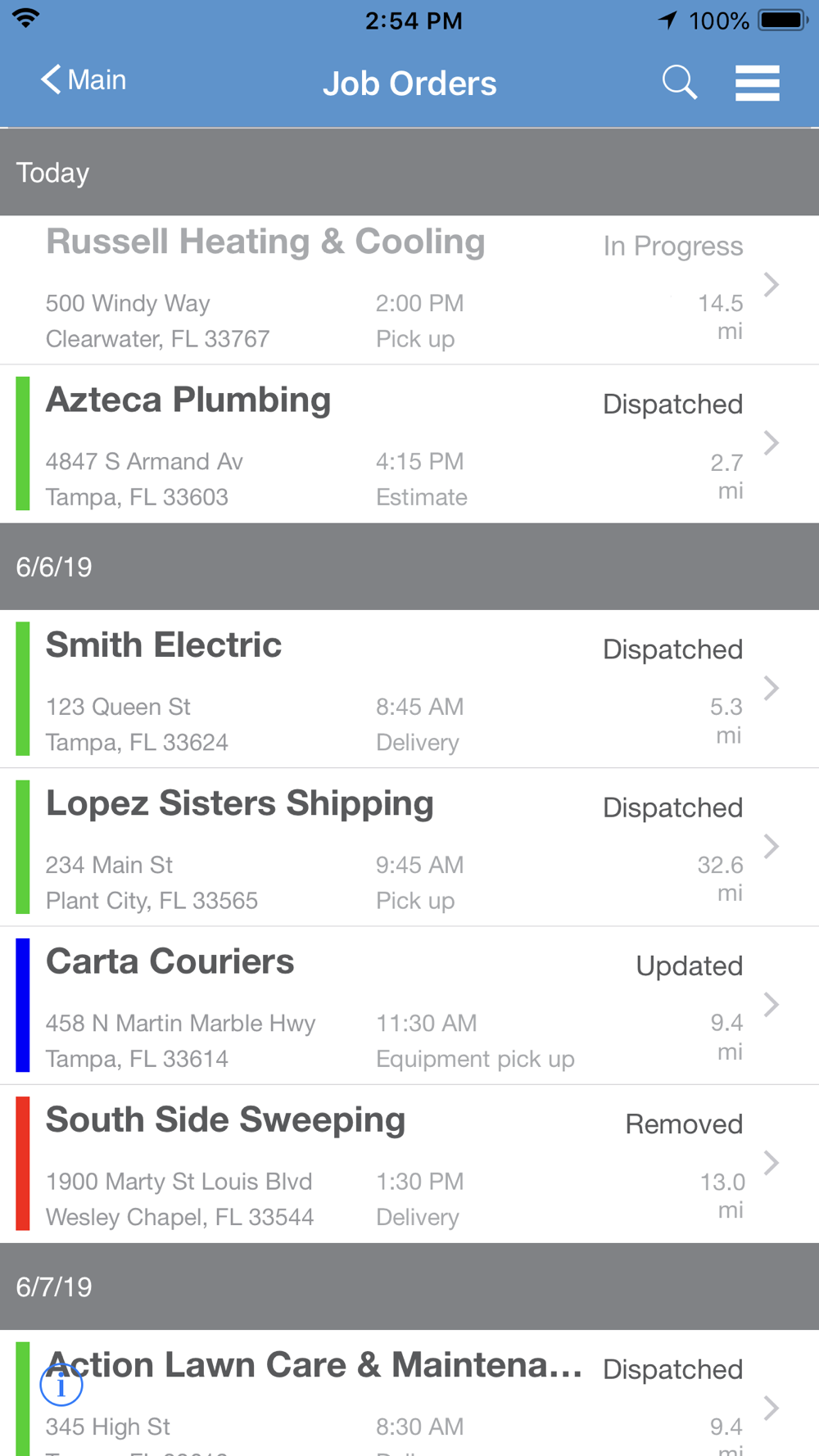Select Lopez Sisters Shipping job

point(409,847)
